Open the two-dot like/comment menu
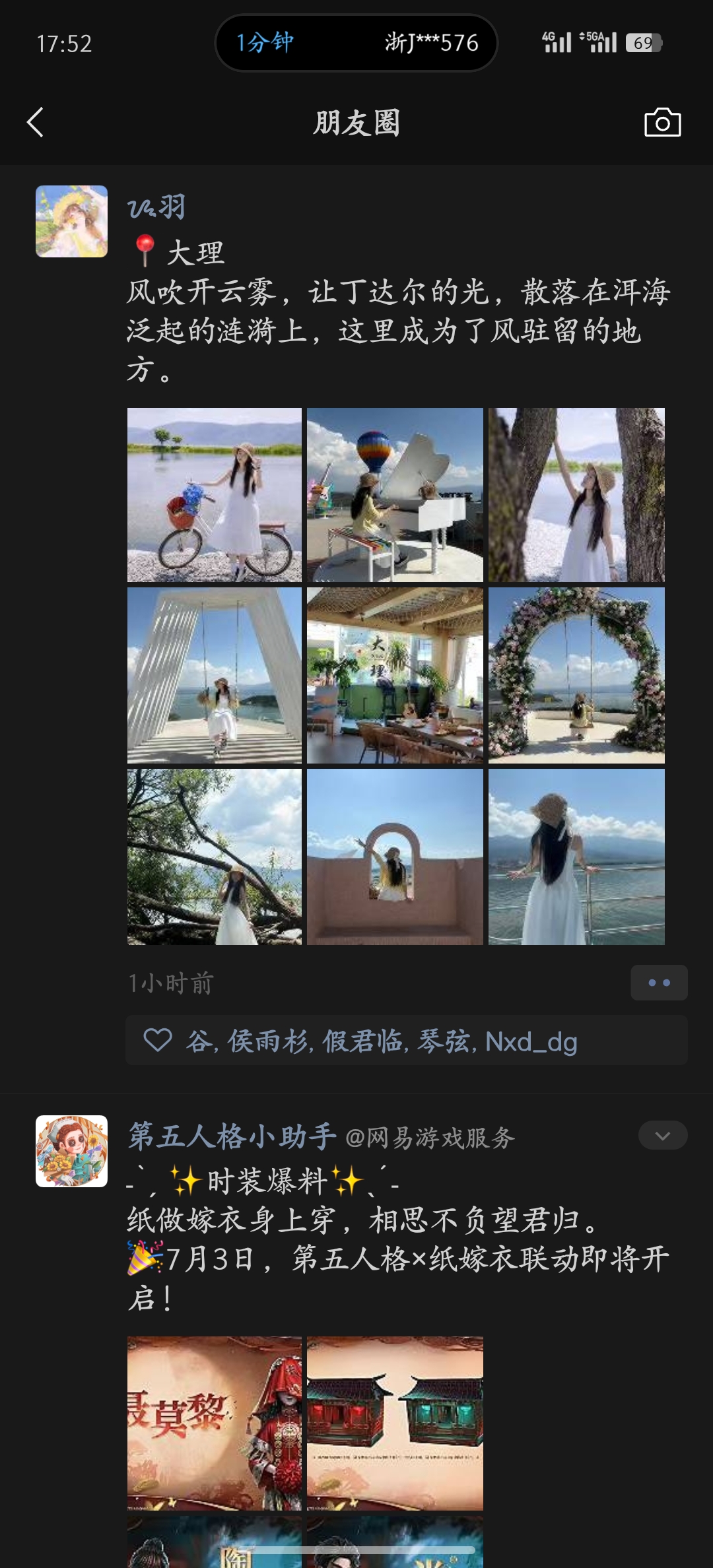The width and height of the screenshot is (713, 1568). (x=659, y=983)
